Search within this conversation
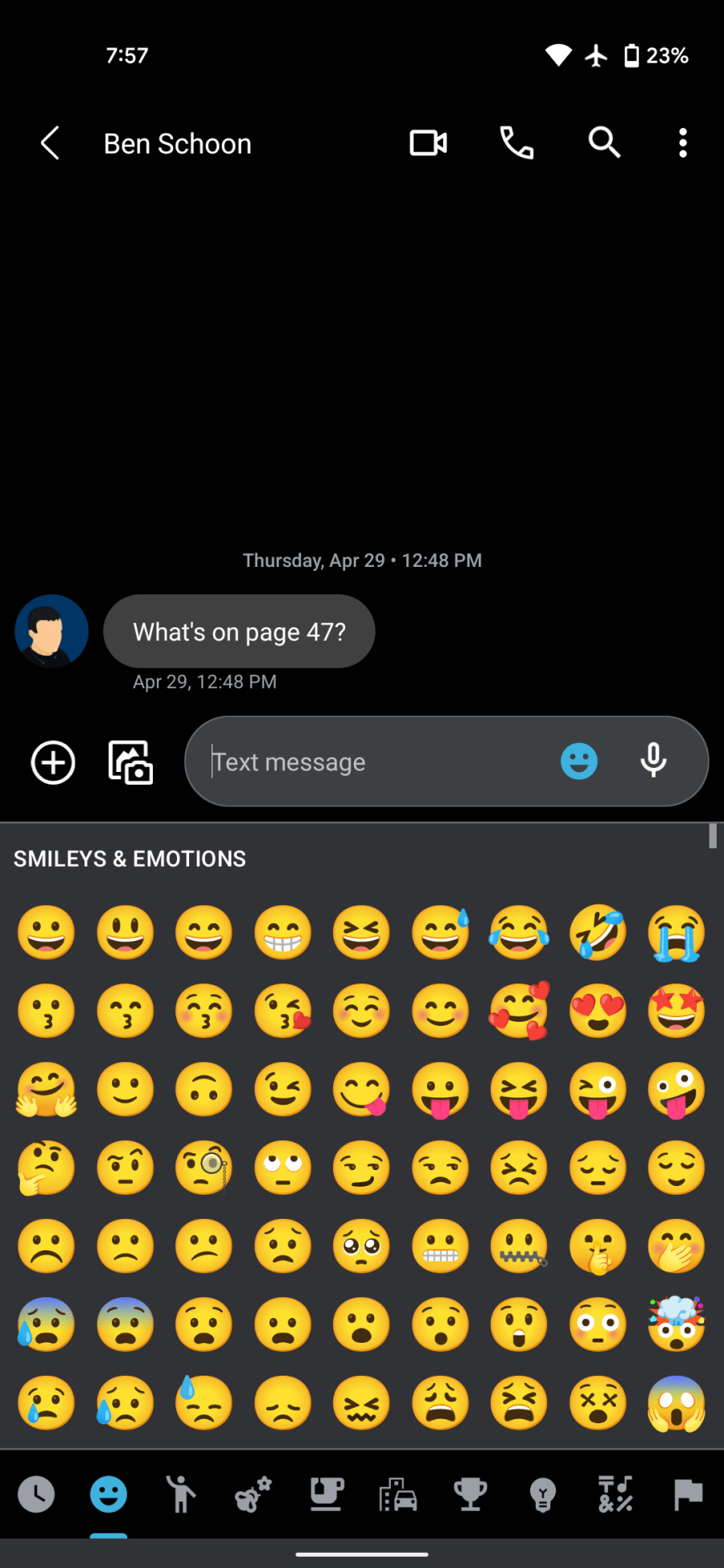The width and height of the screenshot is (724, 1568). (604, 143)
